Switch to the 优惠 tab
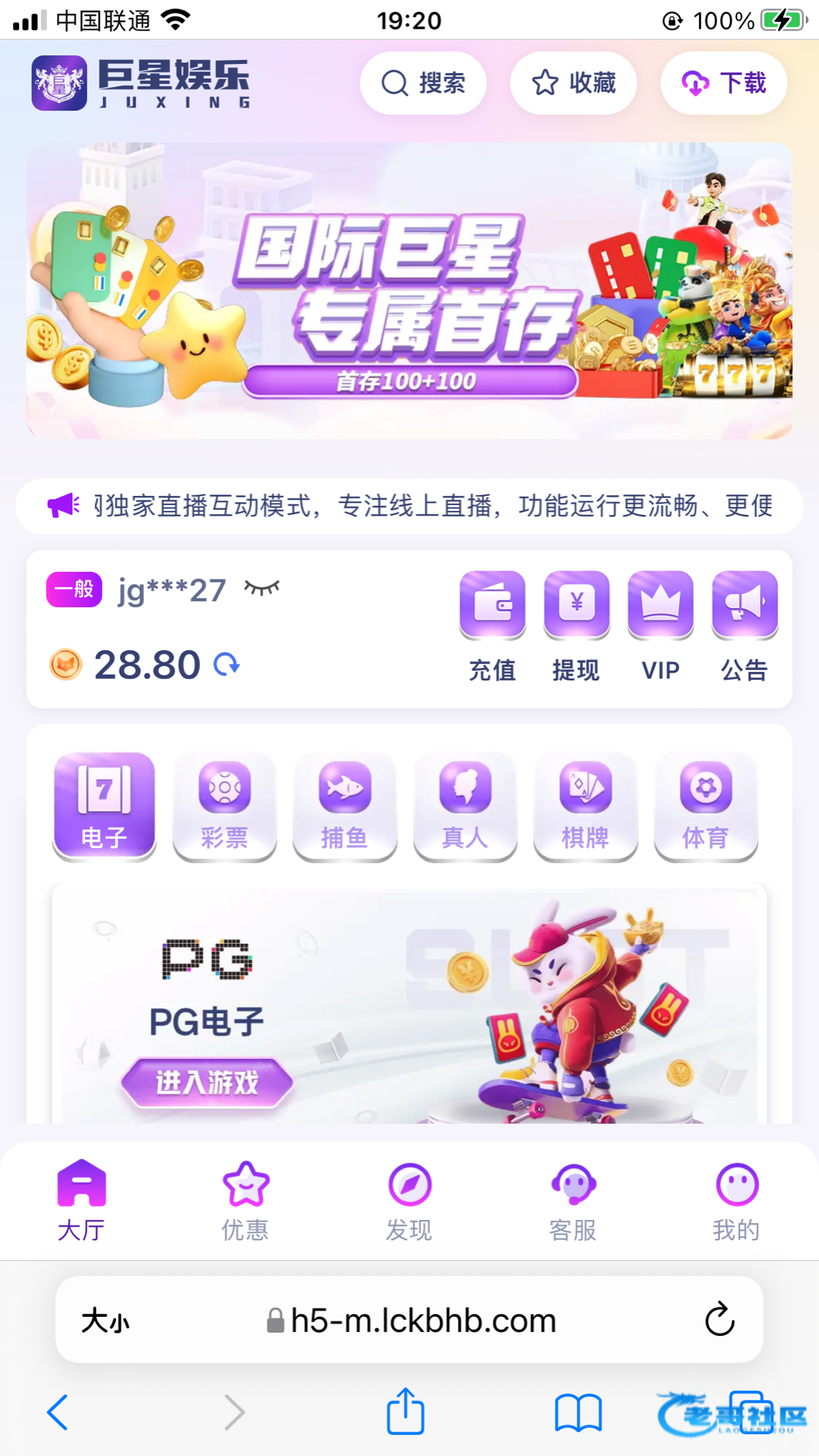This screenshot has width=819, height=1456. pos(245,1201)
